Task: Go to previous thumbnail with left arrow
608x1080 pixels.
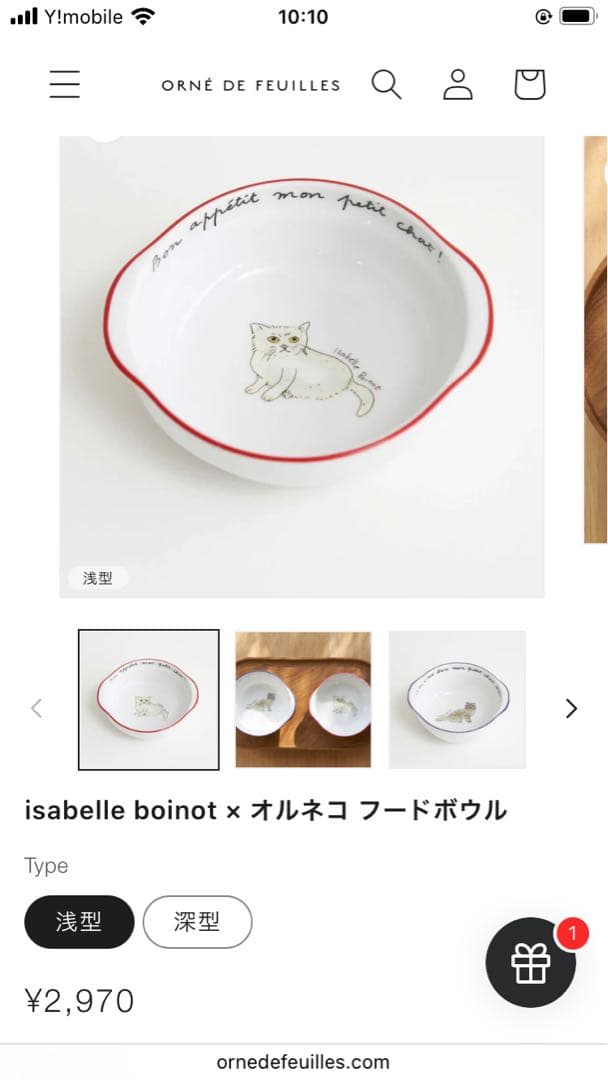Action: (x=37, y=709)
